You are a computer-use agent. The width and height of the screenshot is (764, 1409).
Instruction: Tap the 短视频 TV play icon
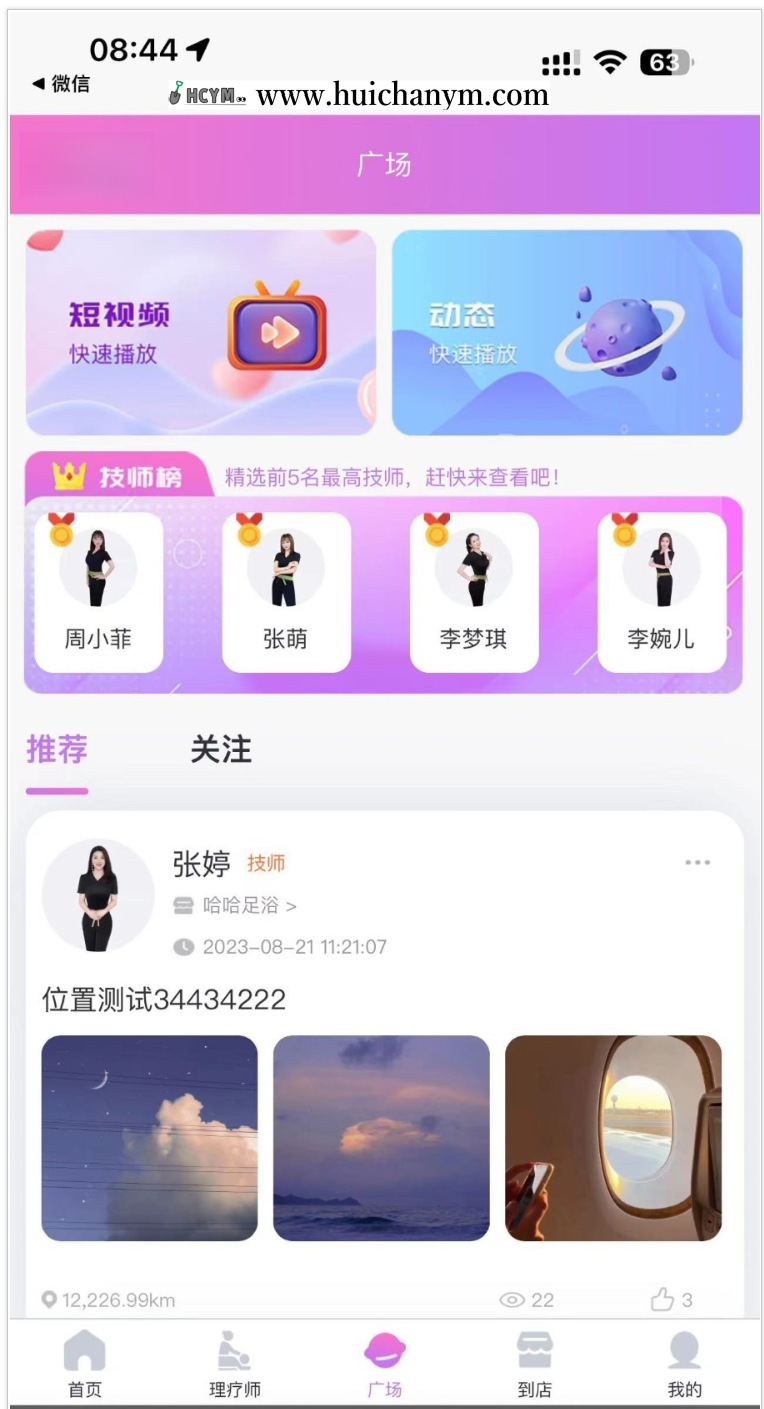coord(280,328)
